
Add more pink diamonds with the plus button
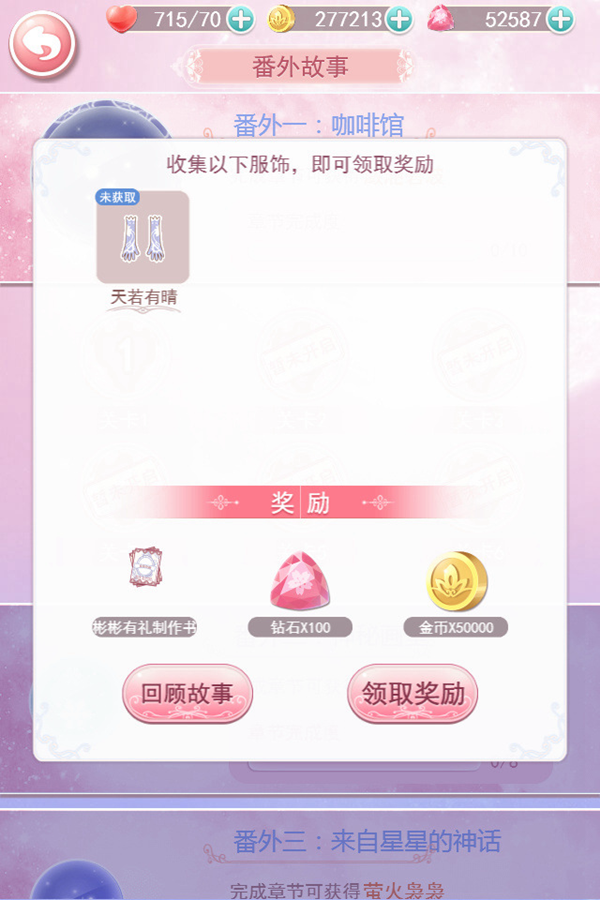point(561,18)
